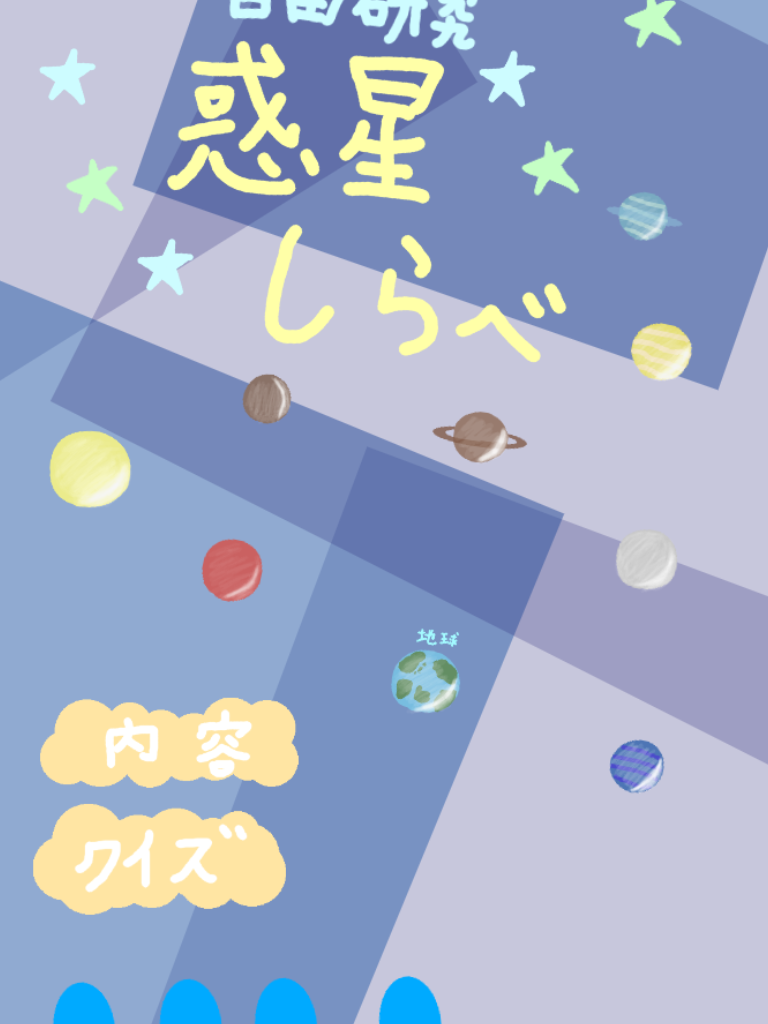Open the 内容 contents button
This screenshot has height=1024, width=768.
[x=168, y=745]
